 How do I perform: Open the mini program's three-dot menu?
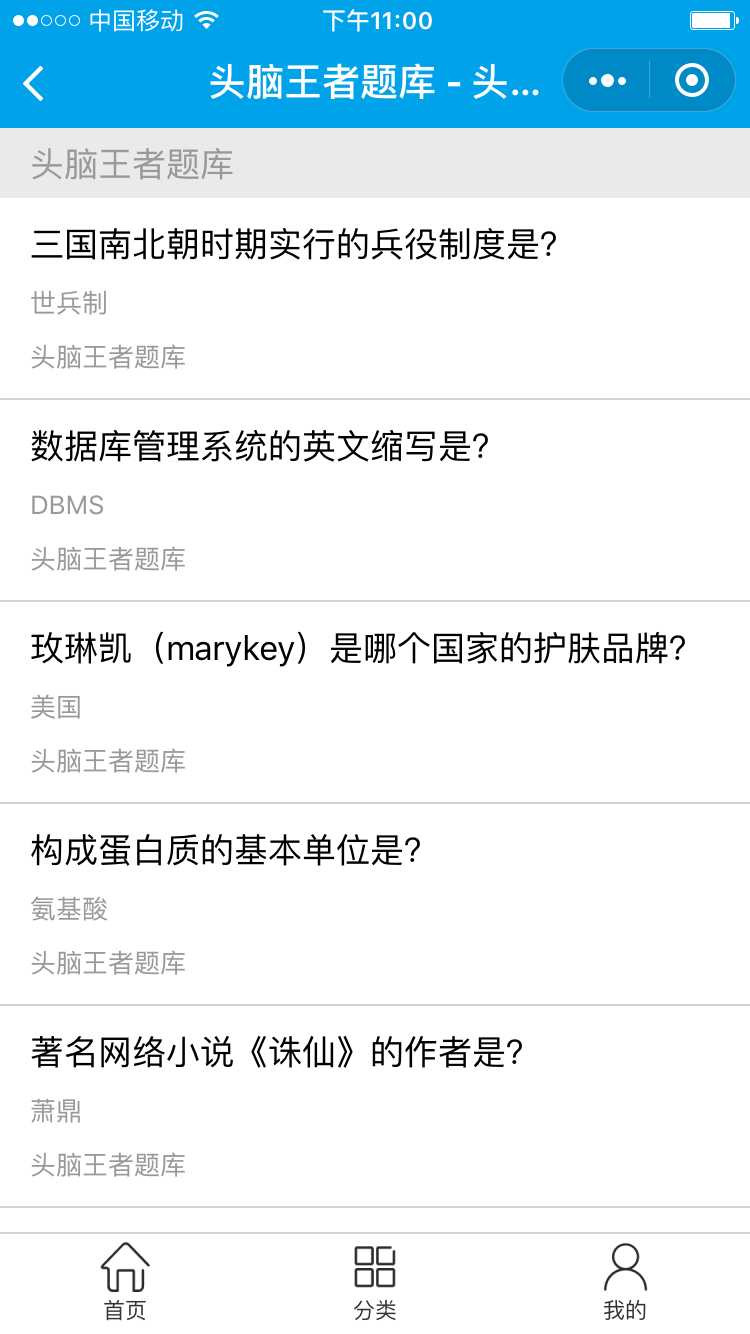click(607, 81)
